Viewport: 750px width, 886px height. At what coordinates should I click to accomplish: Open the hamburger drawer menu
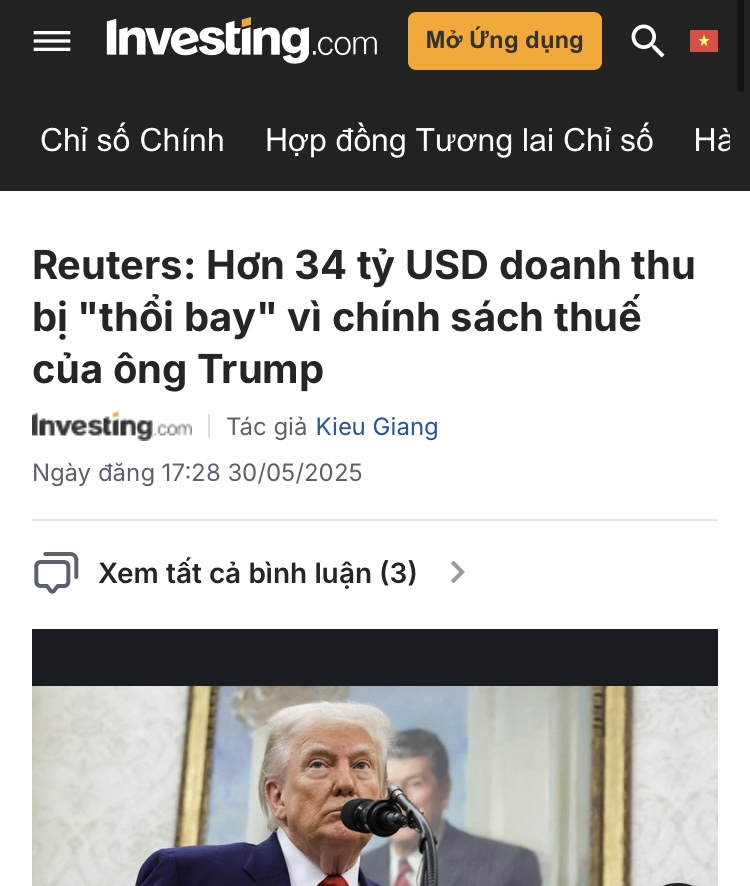coord(52,41)
